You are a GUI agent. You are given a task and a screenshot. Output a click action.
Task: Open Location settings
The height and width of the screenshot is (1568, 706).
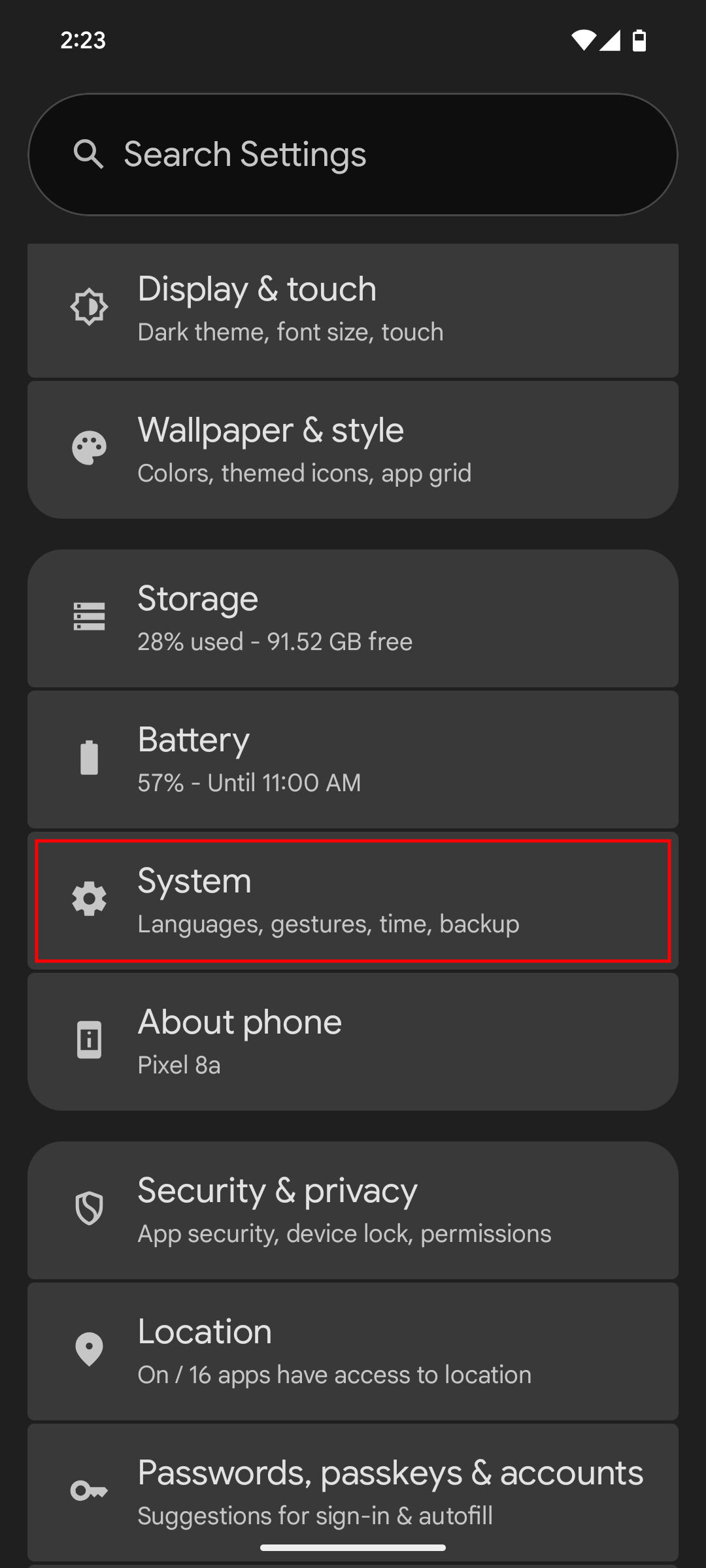point(353,1348)
